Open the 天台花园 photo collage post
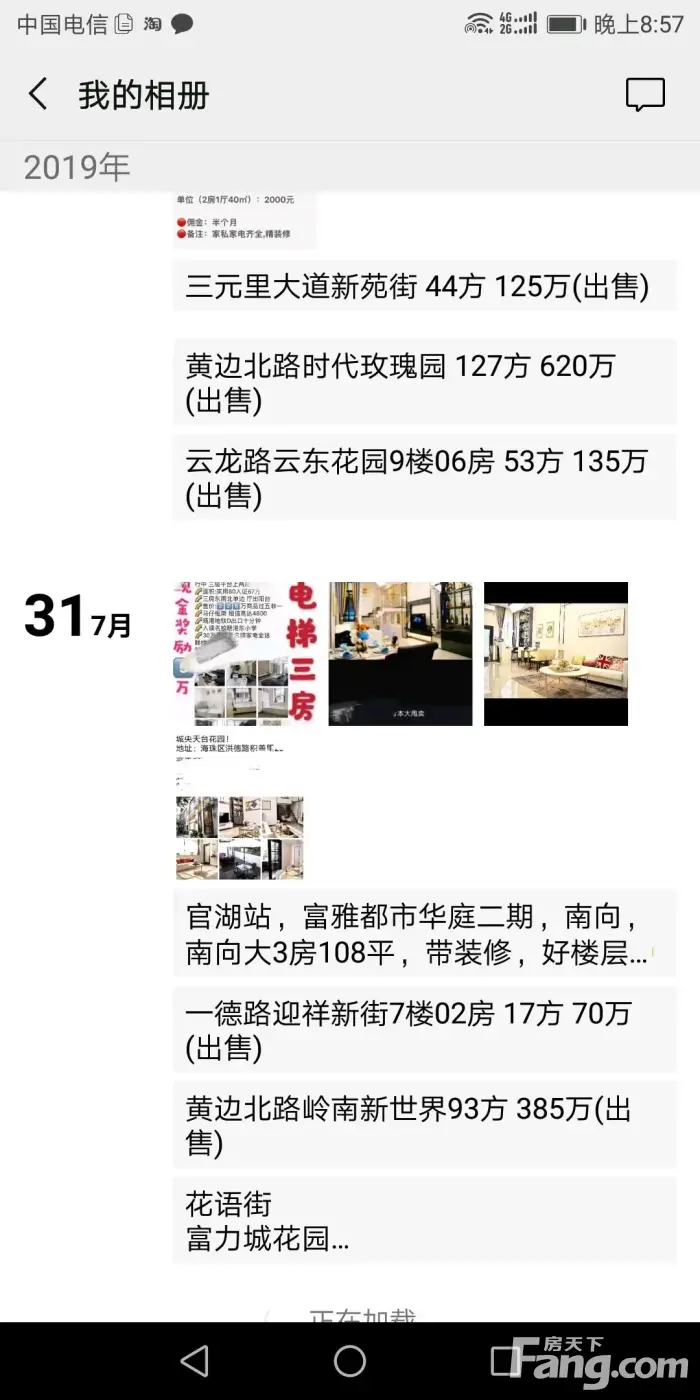This screenshot has height=1400, width=700. click(240, 808)
